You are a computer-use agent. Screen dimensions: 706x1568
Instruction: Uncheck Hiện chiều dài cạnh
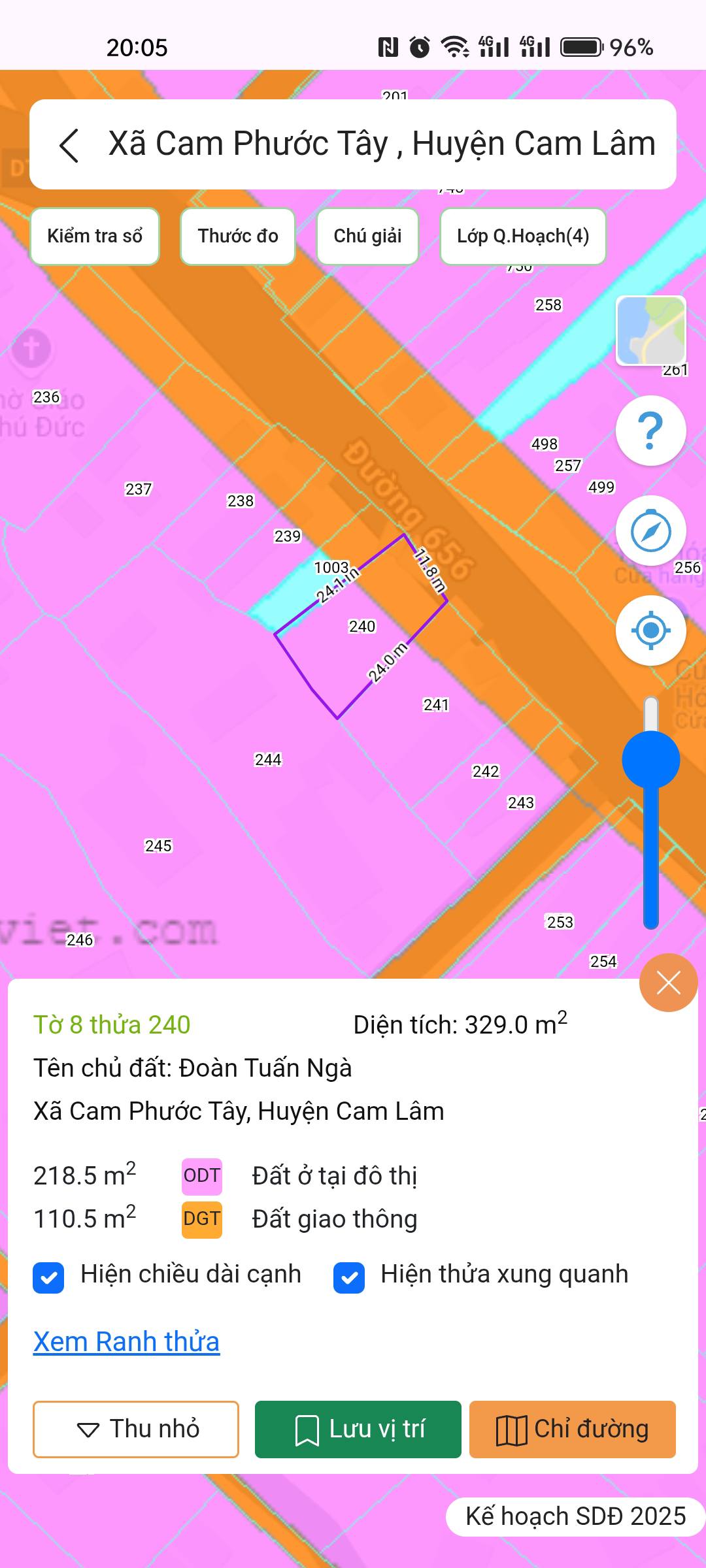49,1277
